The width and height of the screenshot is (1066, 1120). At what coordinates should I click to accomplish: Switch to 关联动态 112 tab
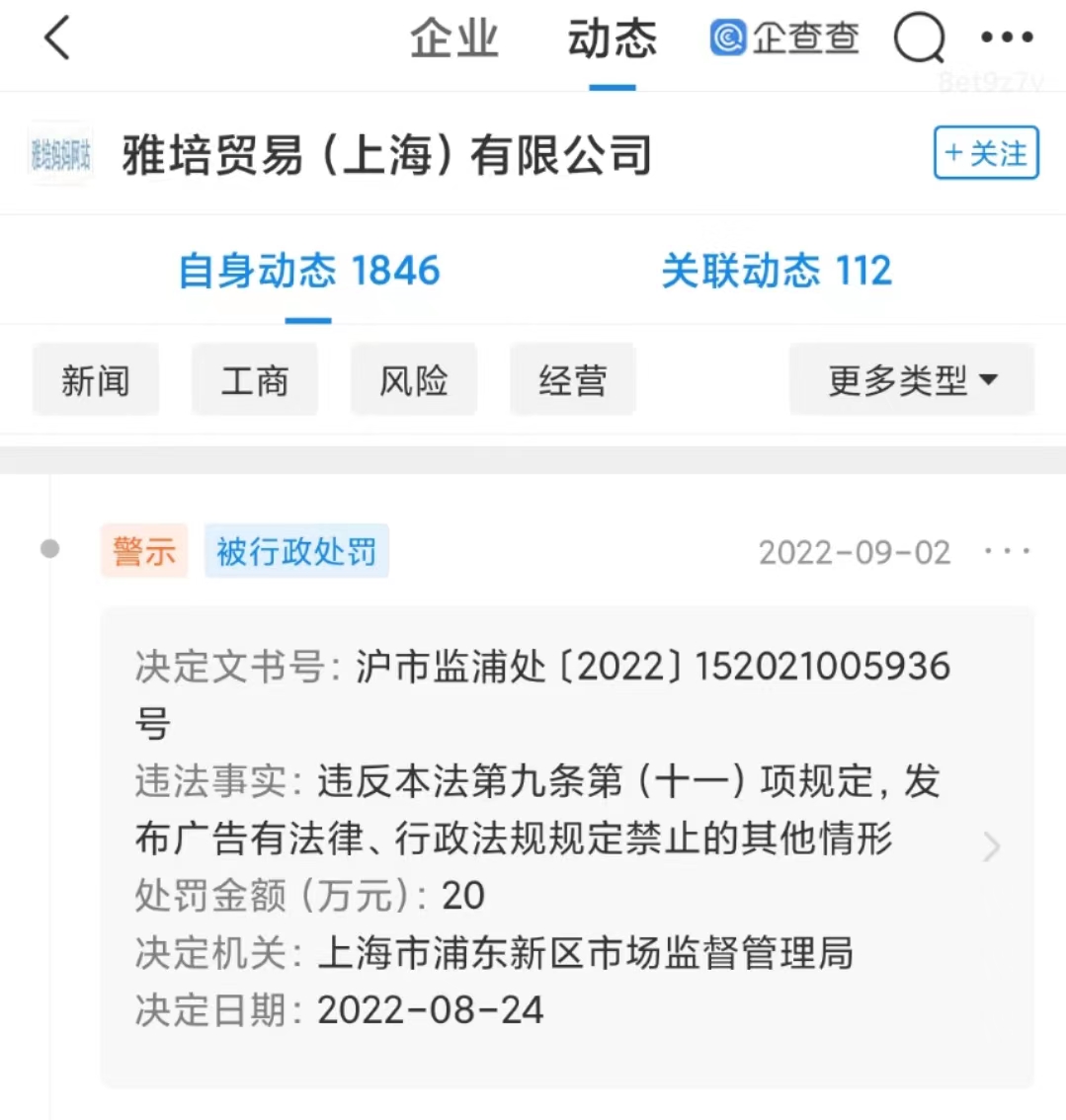tap(777, 271)
